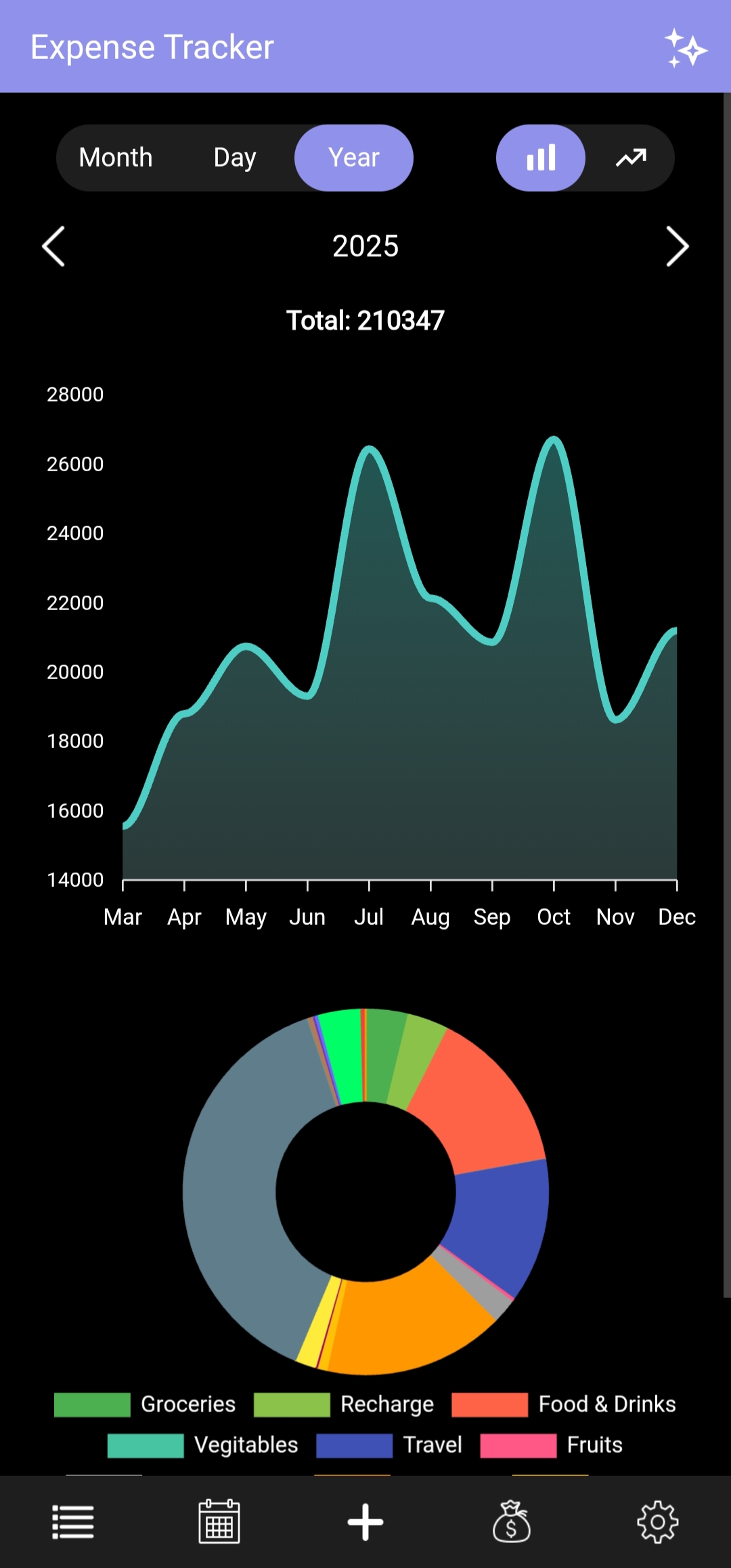The width and height of the screenshot is (731, 1568).
Task: Open the calendar tab
Action: 219,1521
